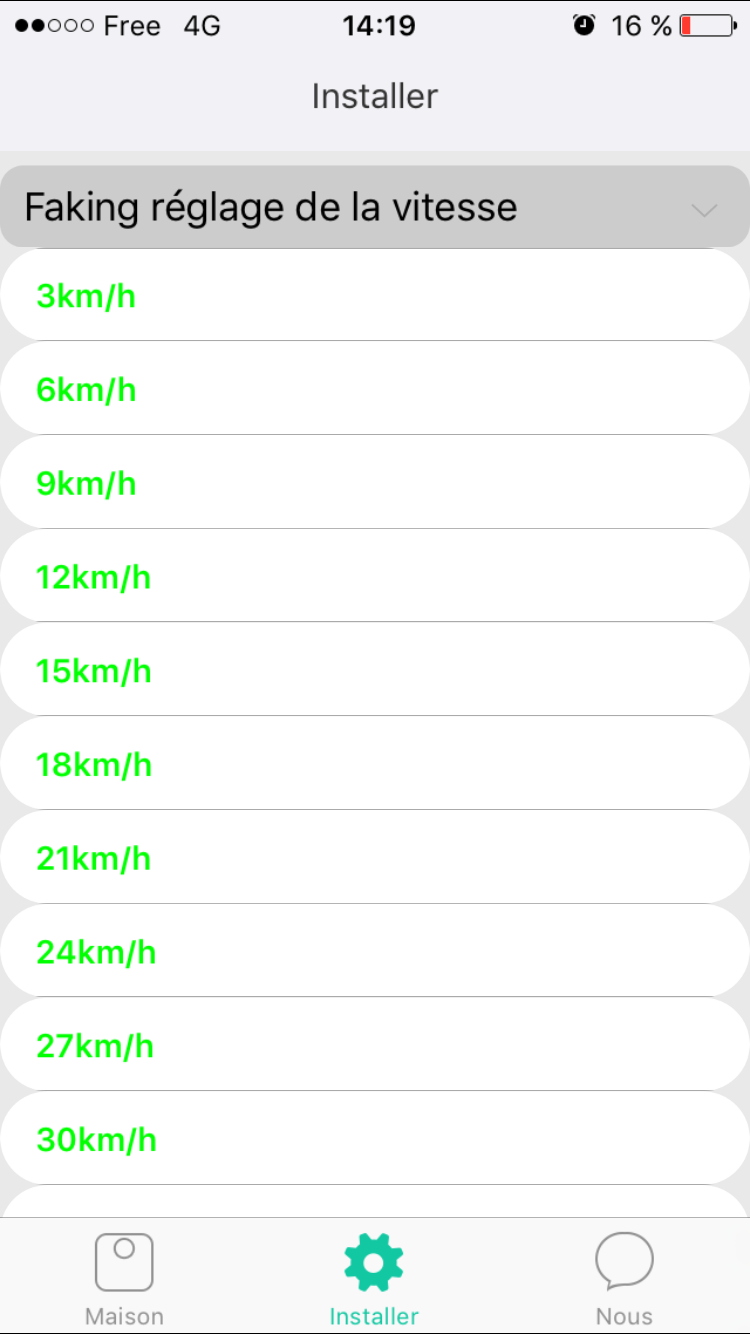The width and height of the screenshot is (750, 1334).
Task: Choose the 30km/h option
Action: pos(375,1139)
